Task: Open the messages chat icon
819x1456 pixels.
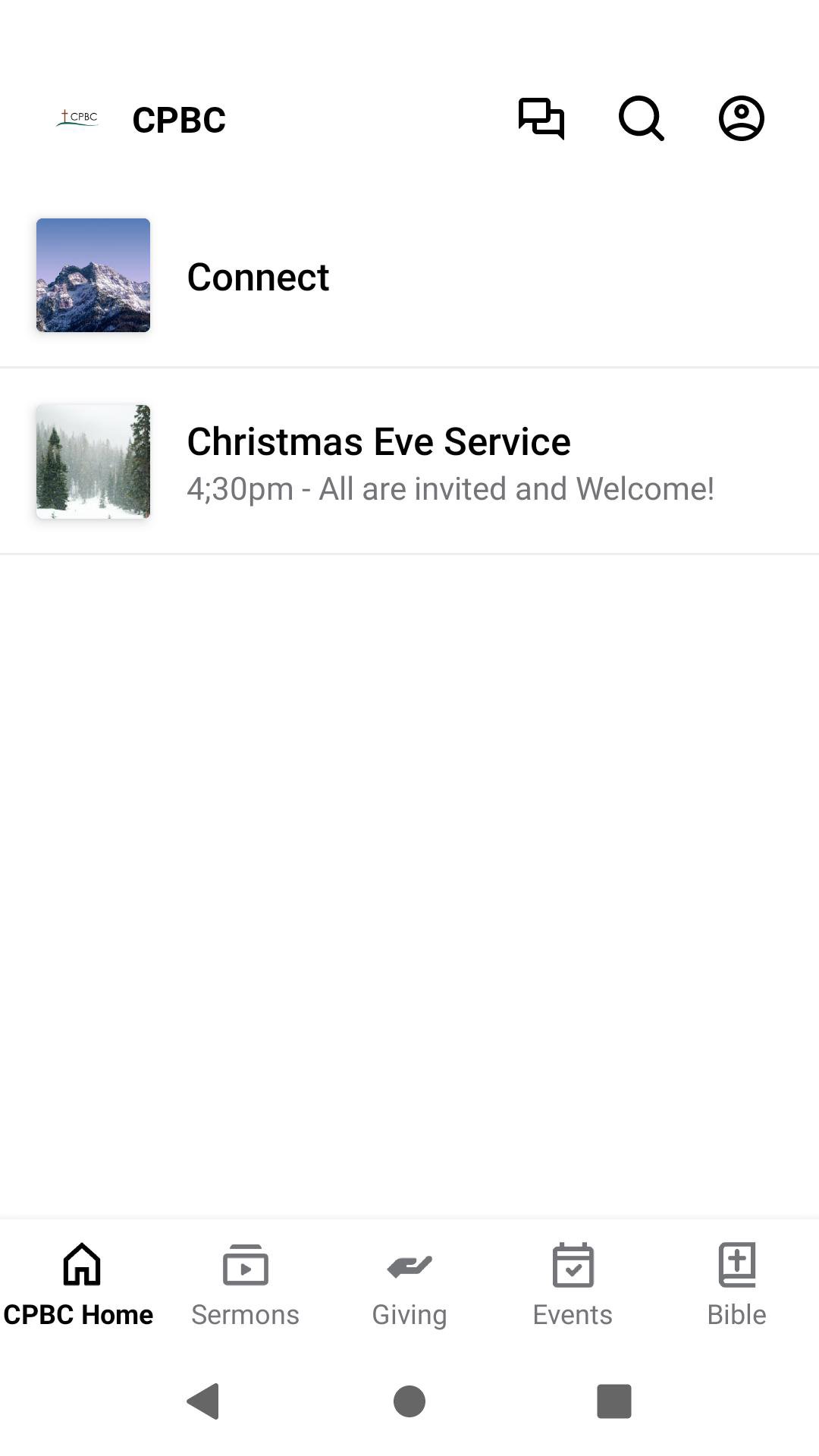Action: 541,118
